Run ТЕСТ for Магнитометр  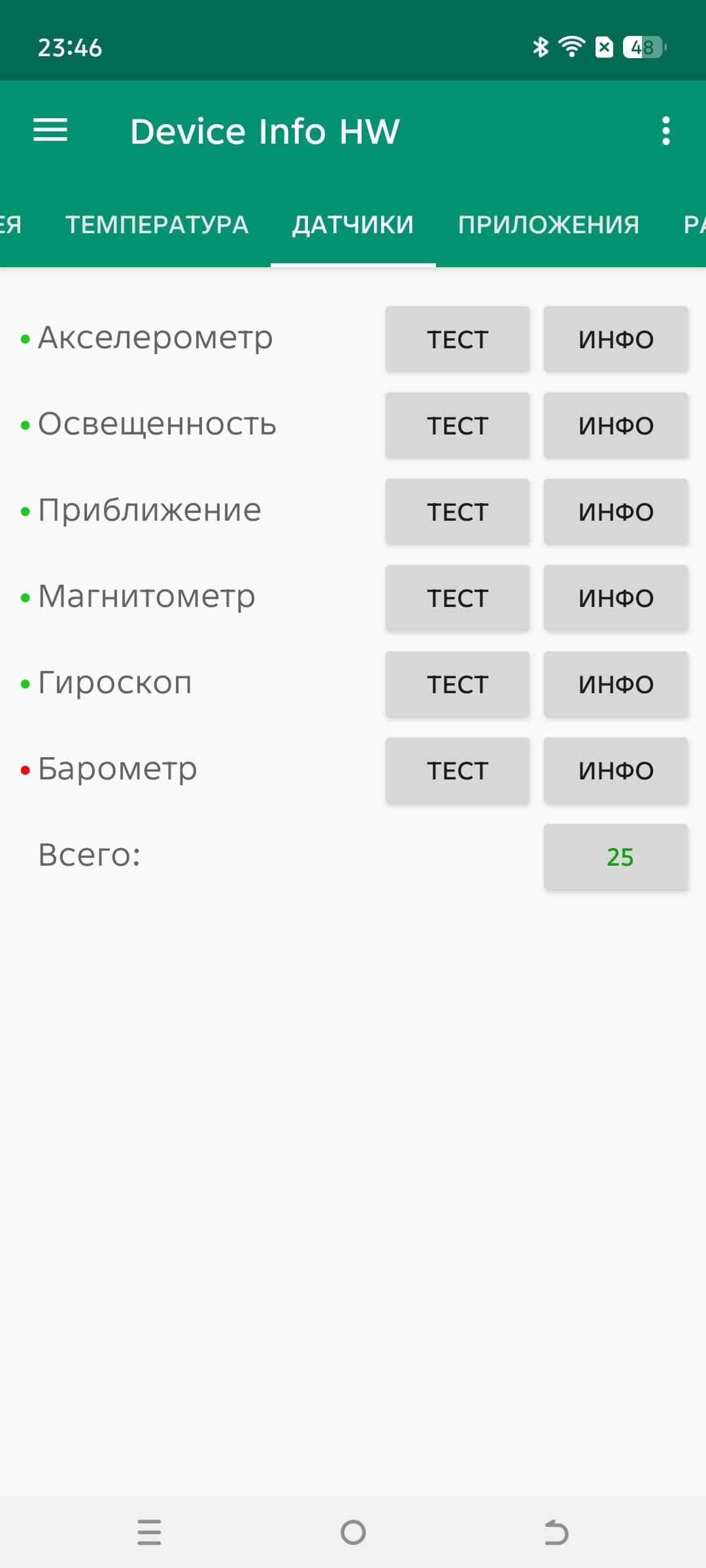[x=458, y=598]
